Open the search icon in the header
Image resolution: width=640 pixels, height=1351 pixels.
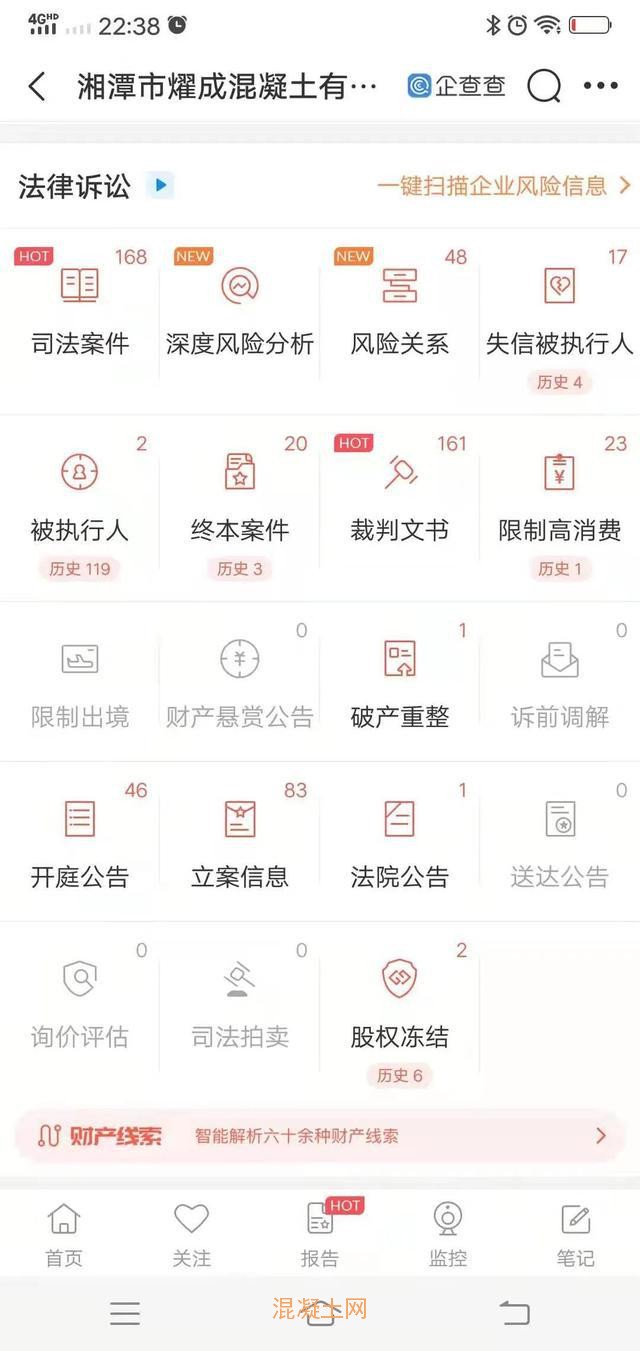[544, 87]
